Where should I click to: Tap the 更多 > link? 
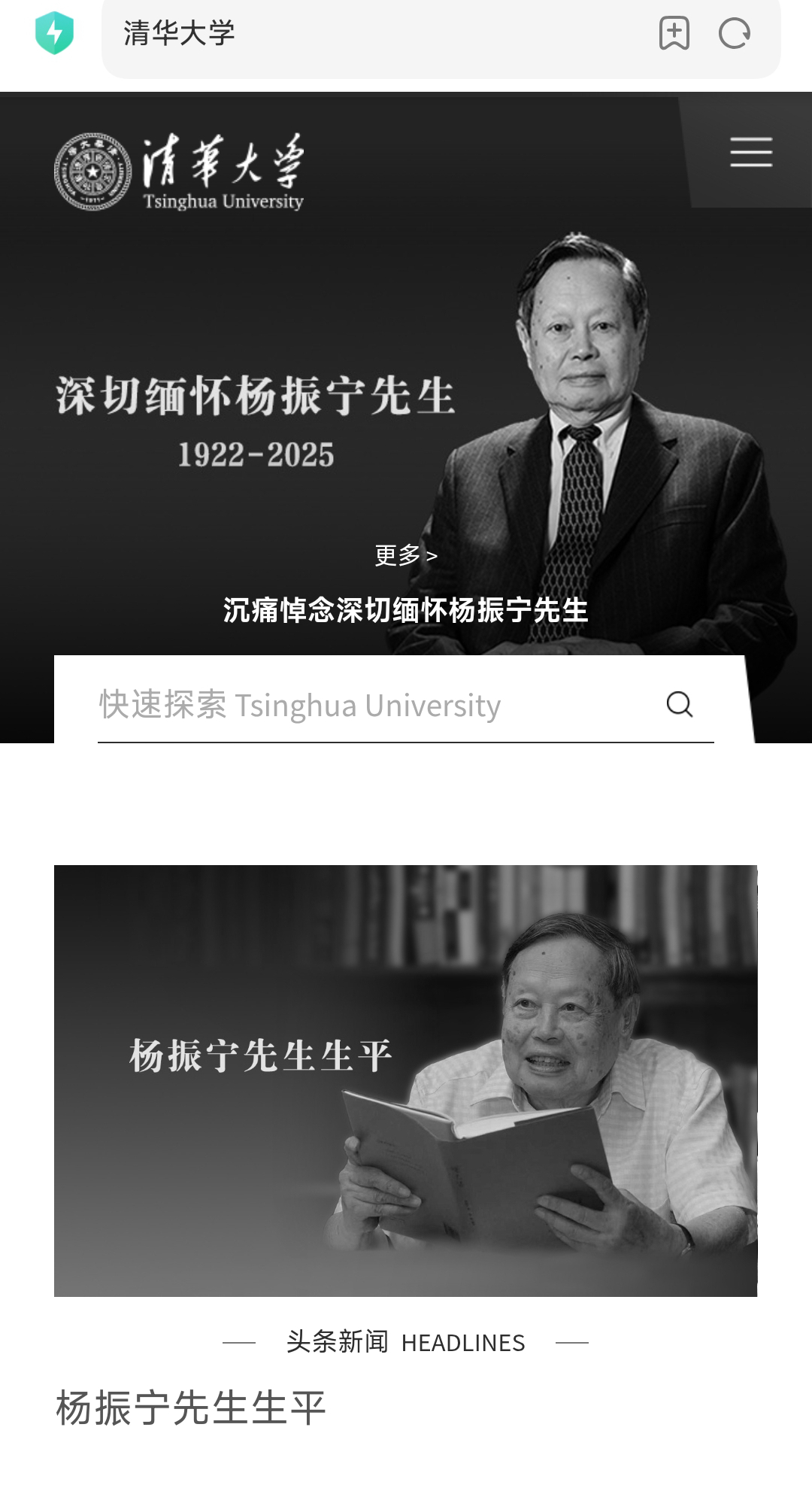(406, 555)
